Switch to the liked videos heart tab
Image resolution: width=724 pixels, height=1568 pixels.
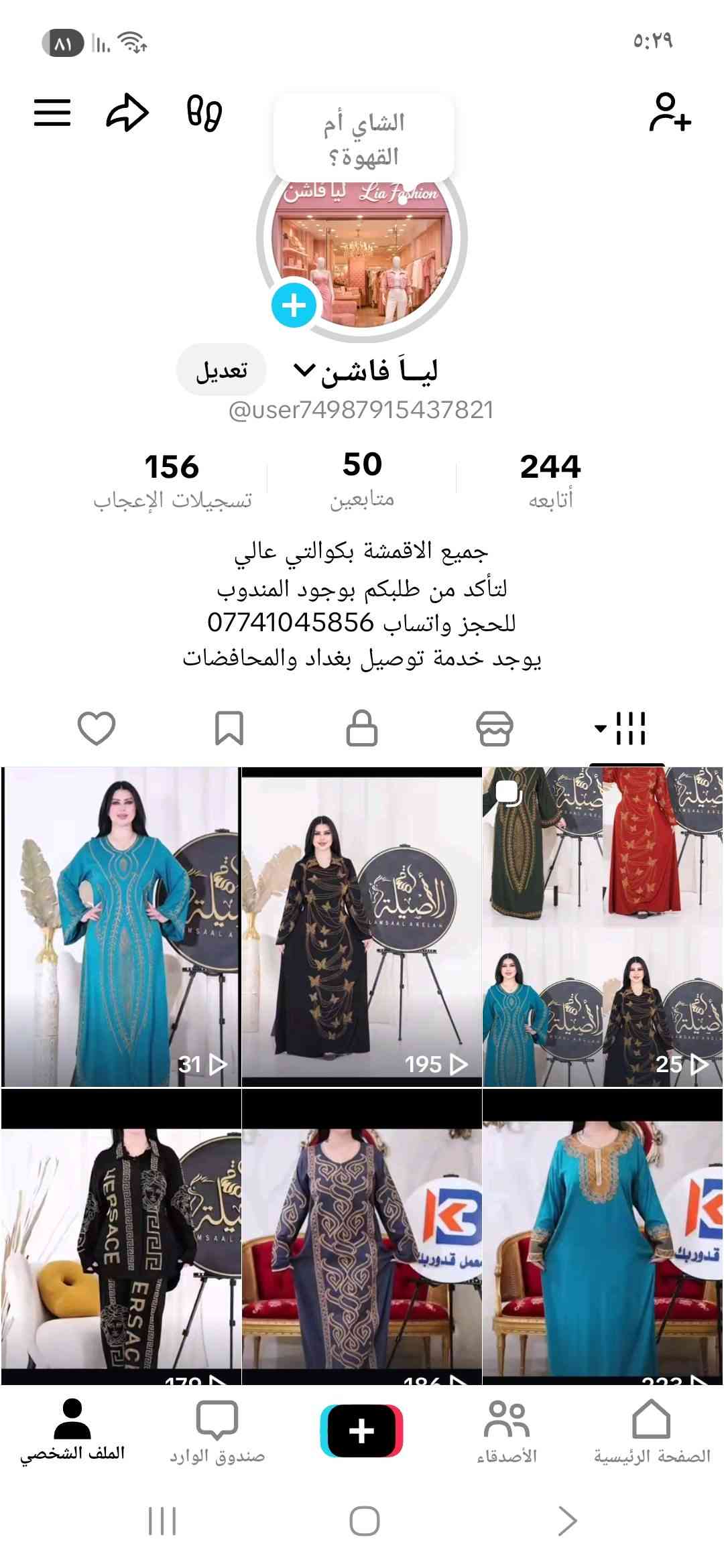click(97, 728)
